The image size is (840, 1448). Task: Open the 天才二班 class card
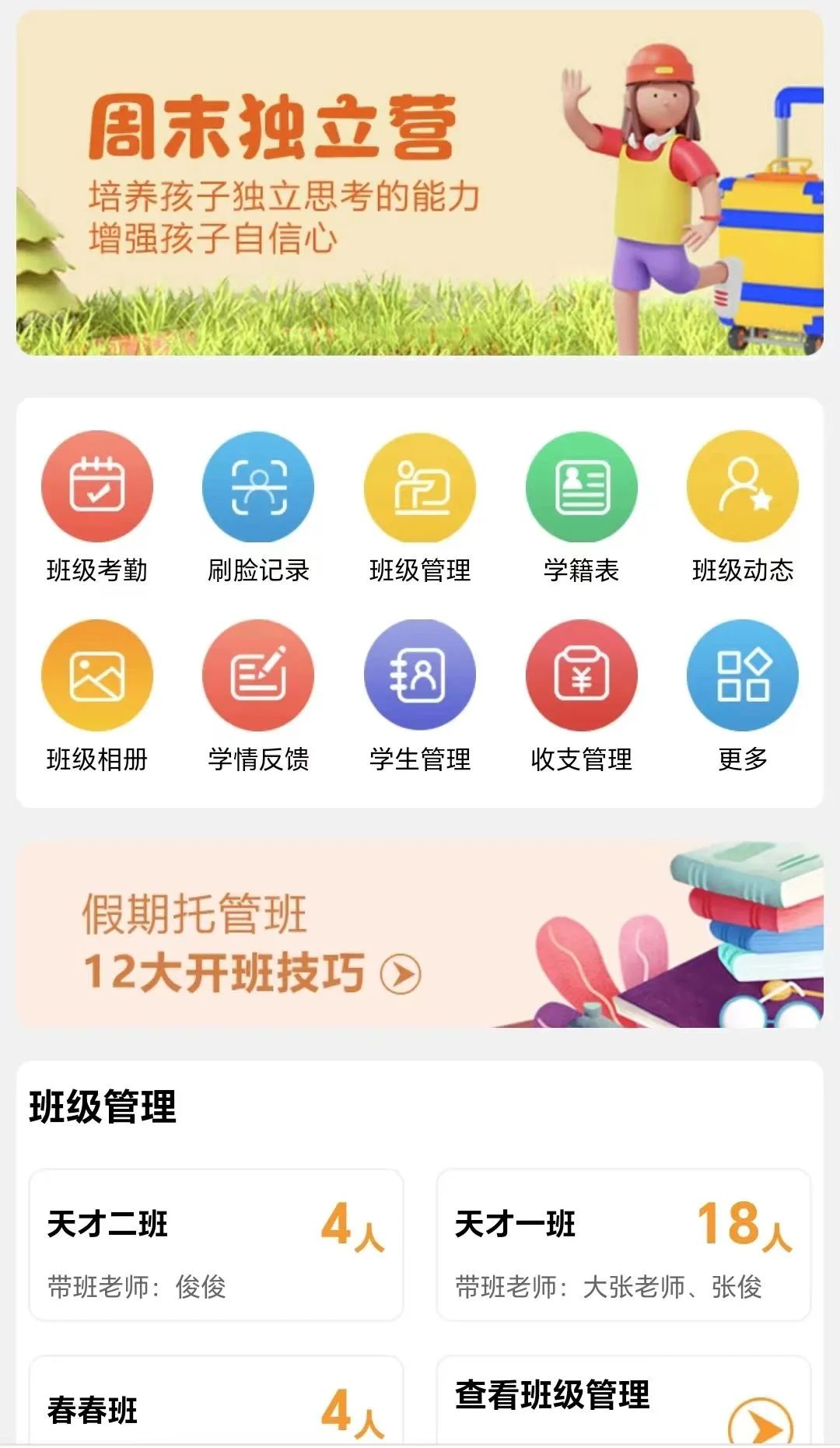(216, 1244)
